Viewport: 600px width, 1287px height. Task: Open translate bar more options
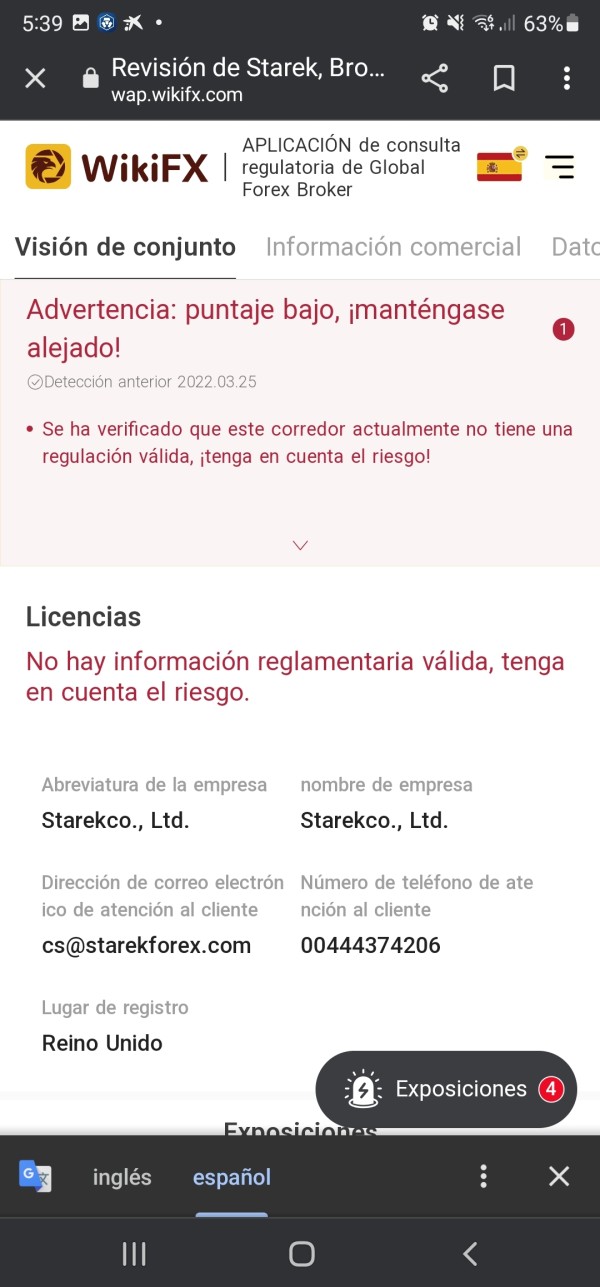tap(483, 1176)
